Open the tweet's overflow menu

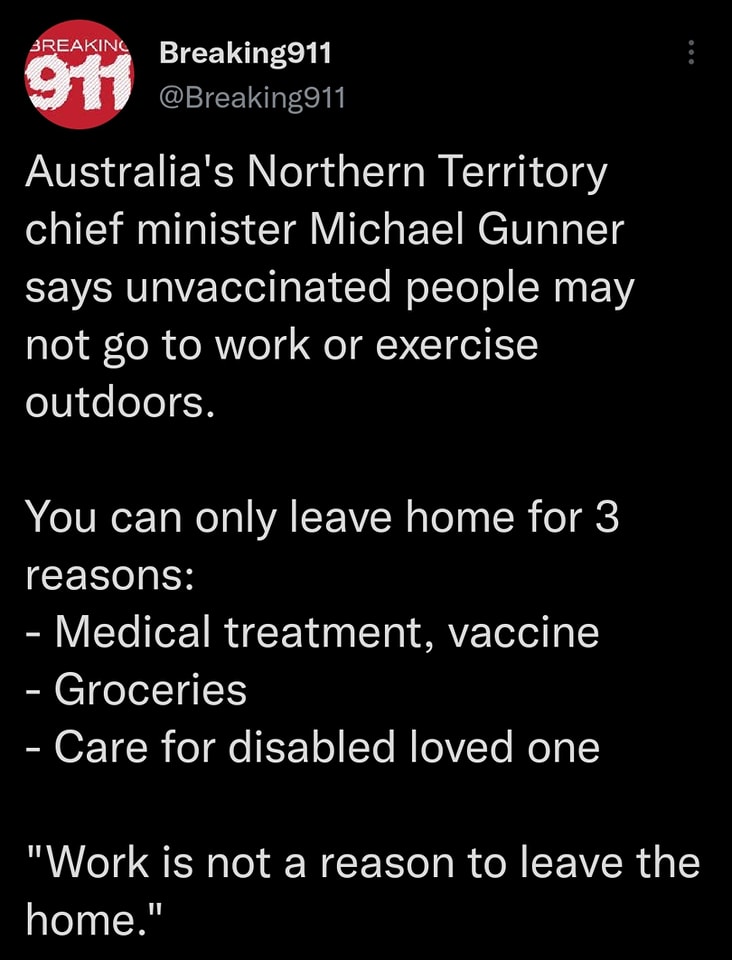[x=690, y=54]
